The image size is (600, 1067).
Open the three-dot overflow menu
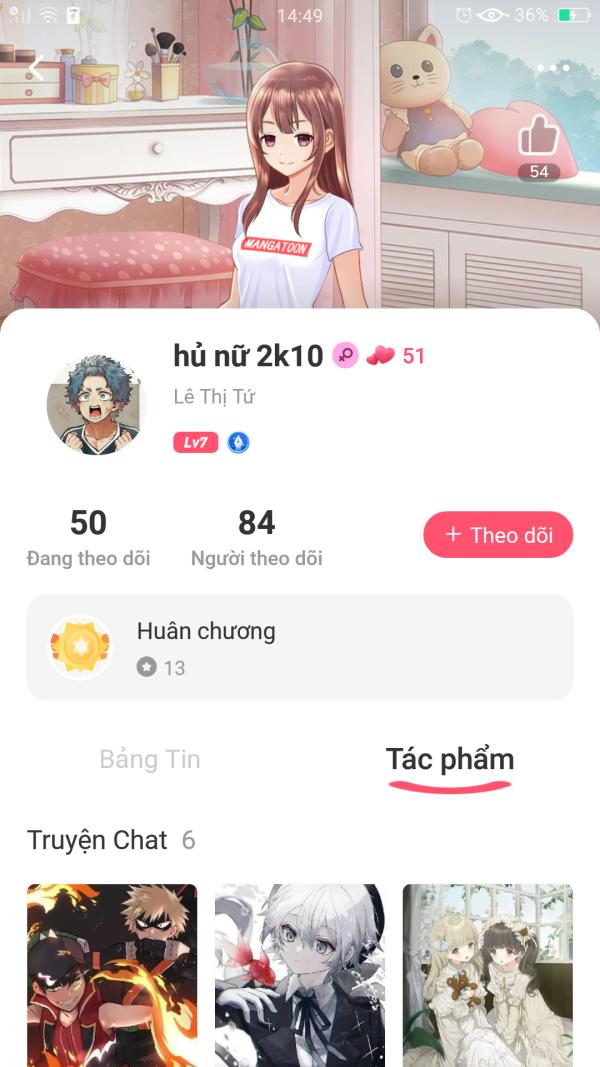[x=553, y=68]
